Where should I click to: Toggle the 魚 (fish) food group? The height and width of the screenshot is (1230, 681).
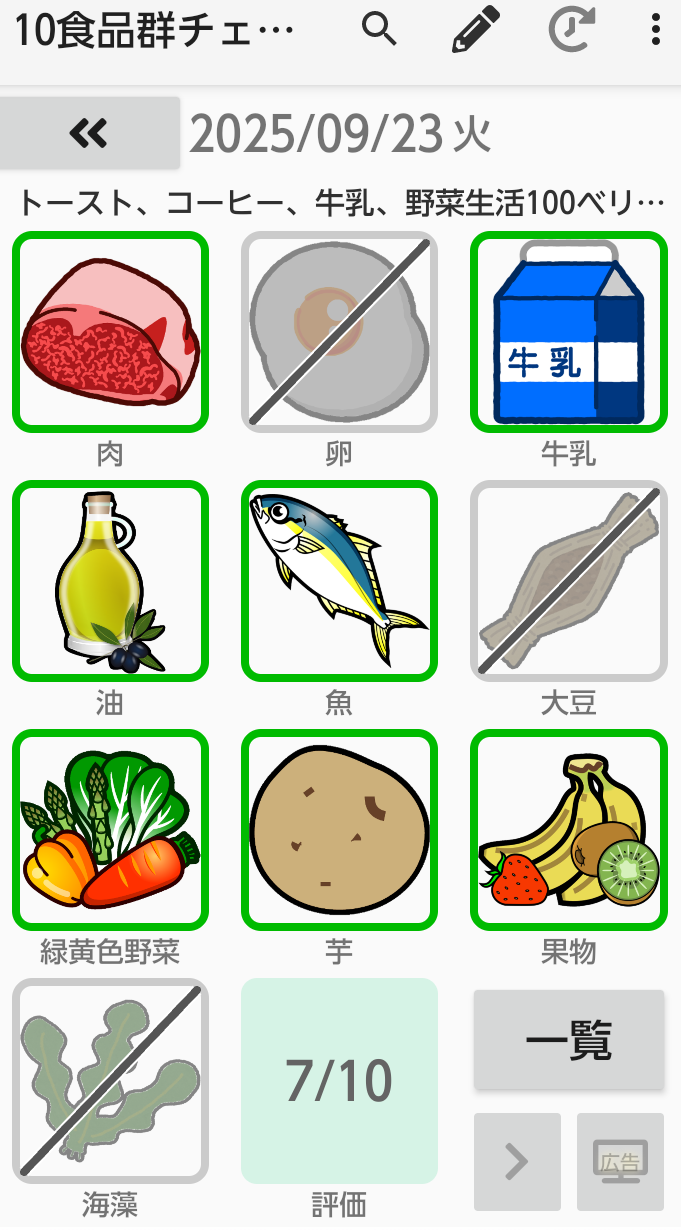(x=339, y=580)
